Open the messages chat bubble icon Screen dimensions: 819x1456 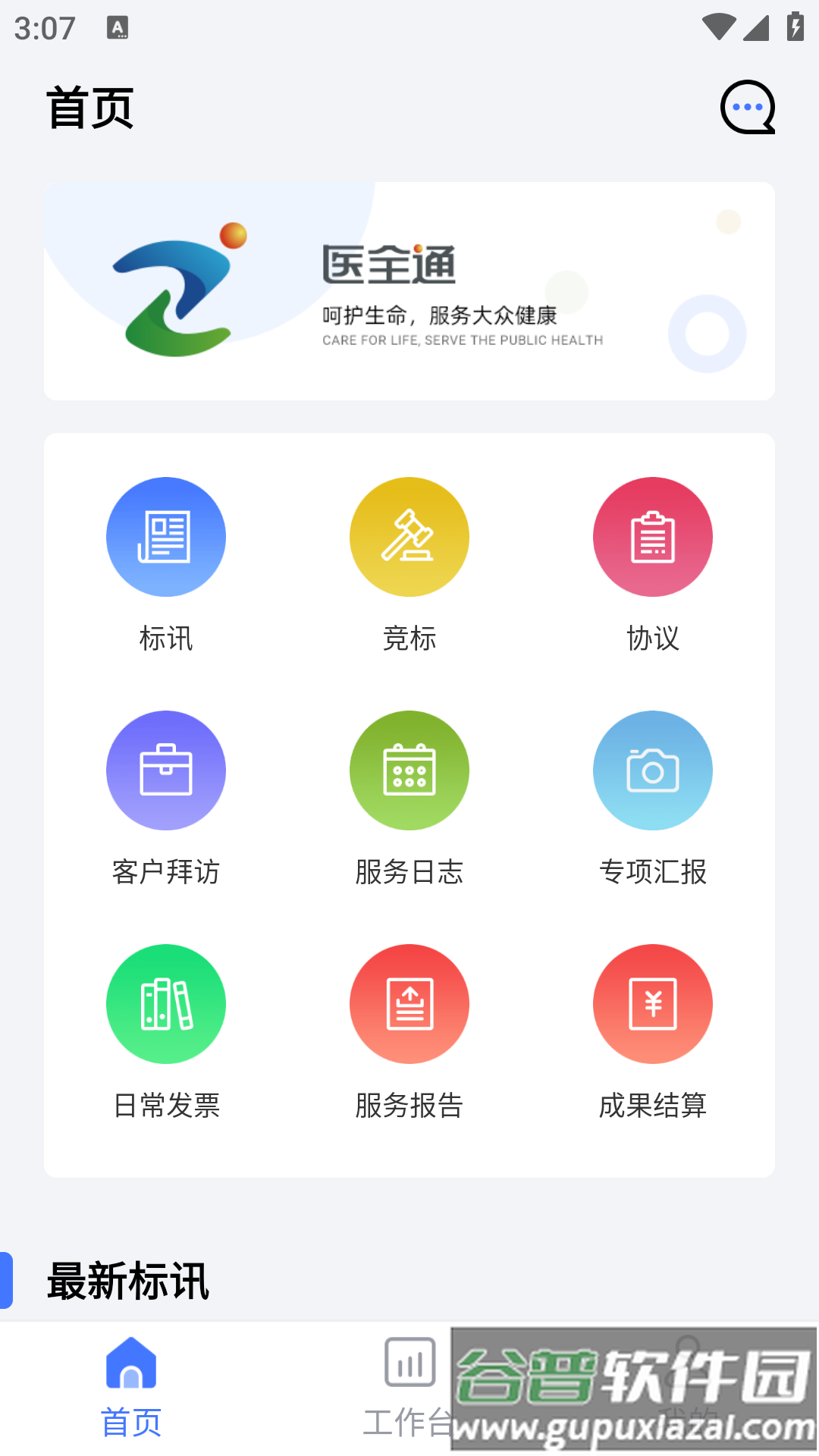(x=747, y=108)
